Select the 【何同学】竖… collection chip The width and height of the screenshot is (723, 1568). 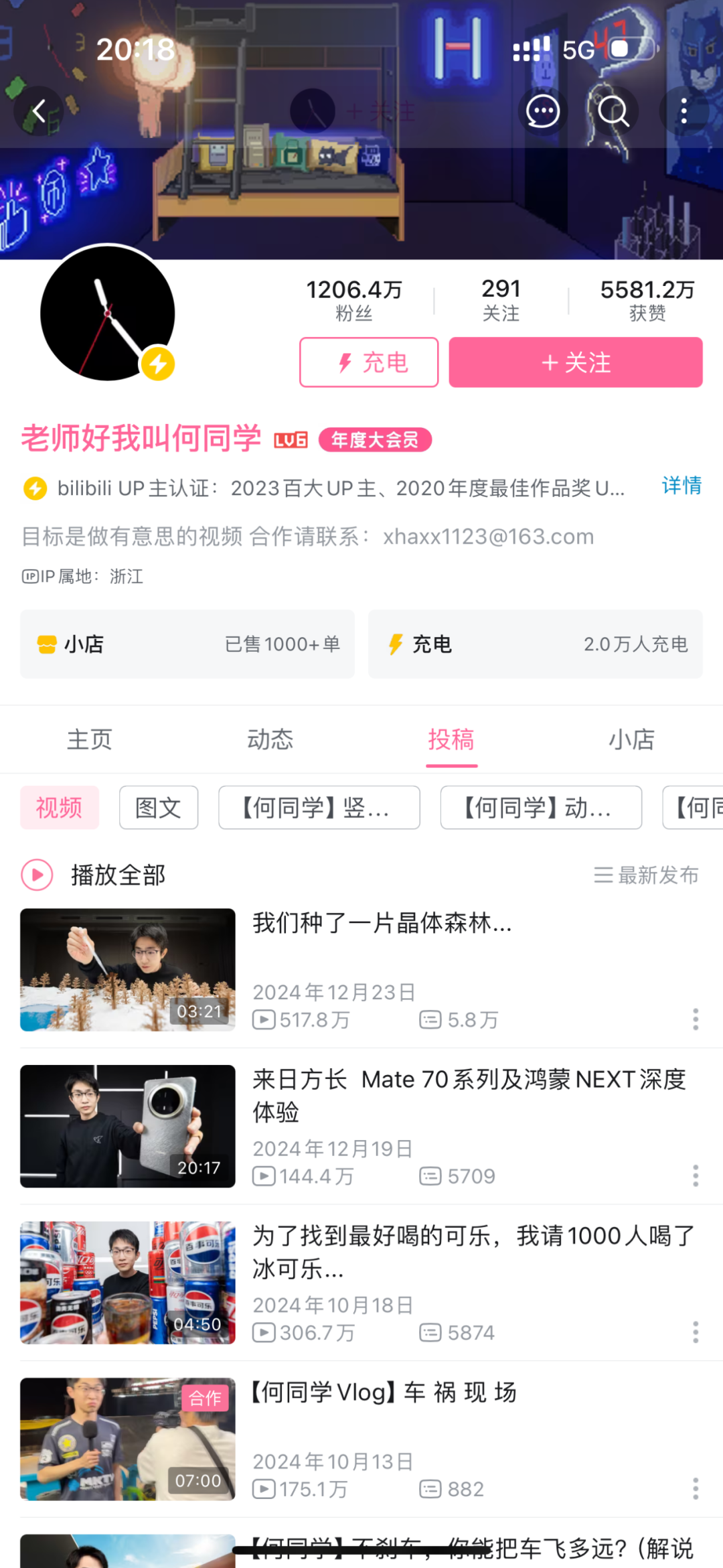(319, 808)
